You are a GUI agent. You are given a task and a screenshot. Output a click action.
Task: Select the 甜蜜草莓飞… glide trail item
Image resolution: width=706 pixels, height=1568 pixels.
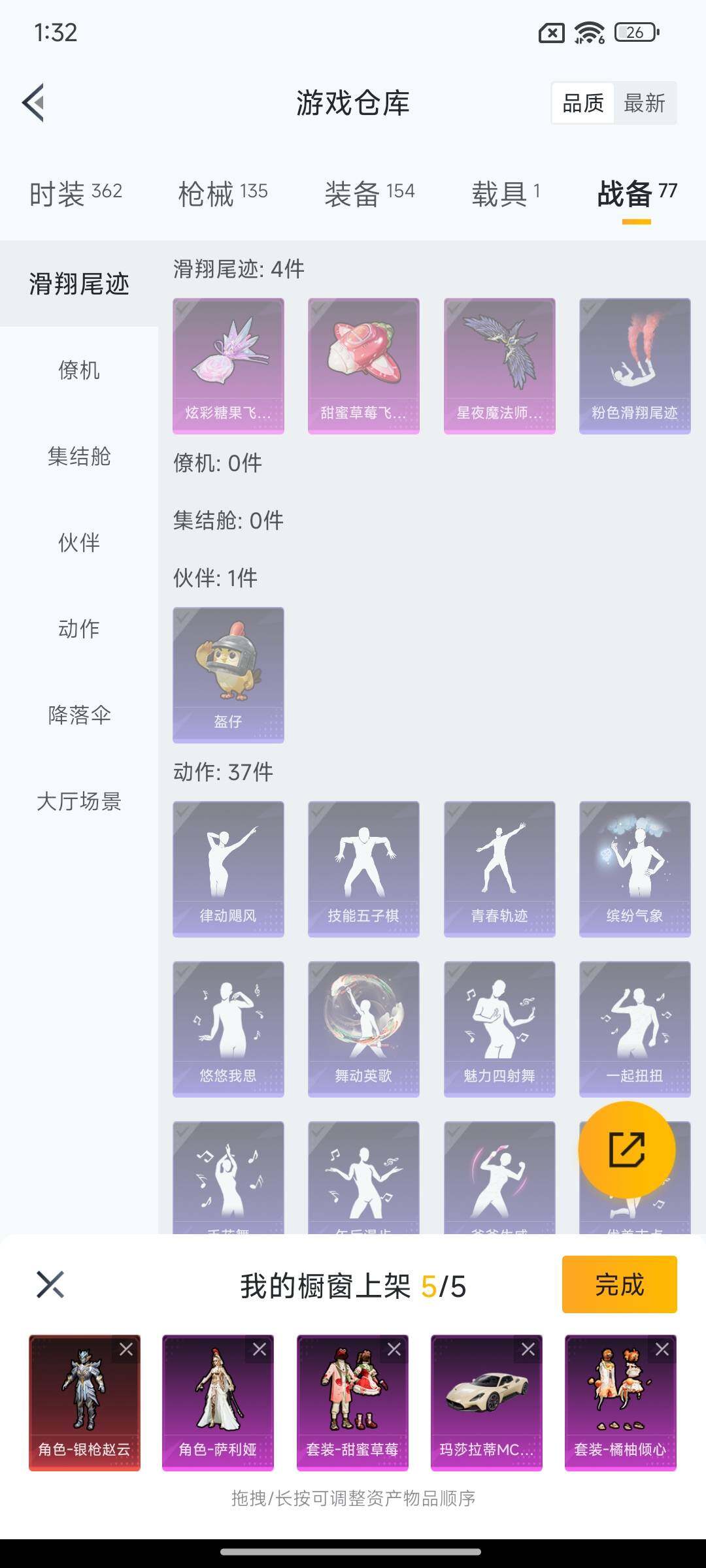pos(363,366)
